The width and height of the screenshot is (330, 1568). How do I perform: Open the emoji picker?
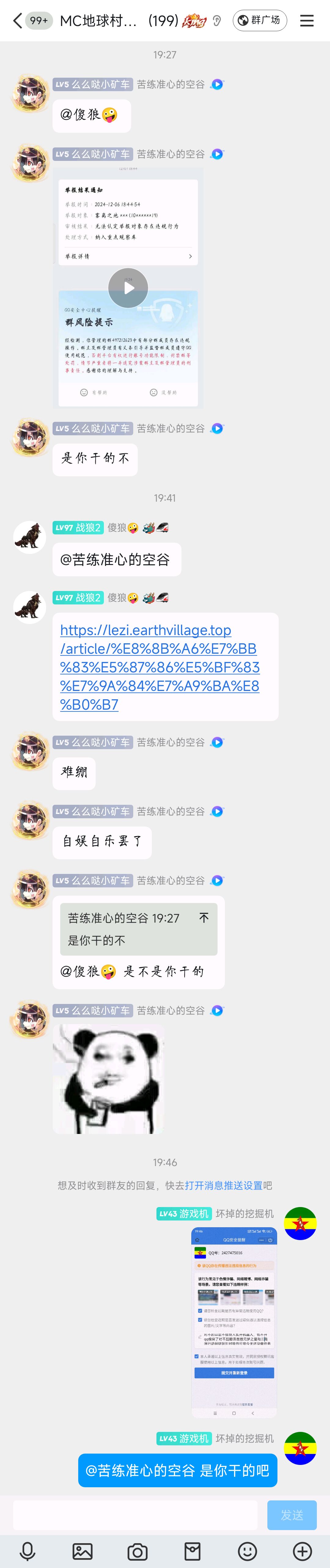(248, 1551)
